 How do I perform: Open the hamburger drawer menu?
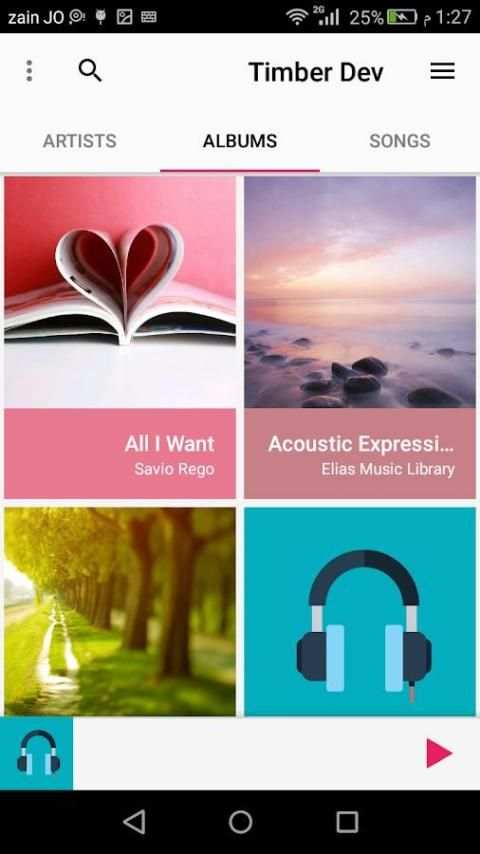click(442, 71)
